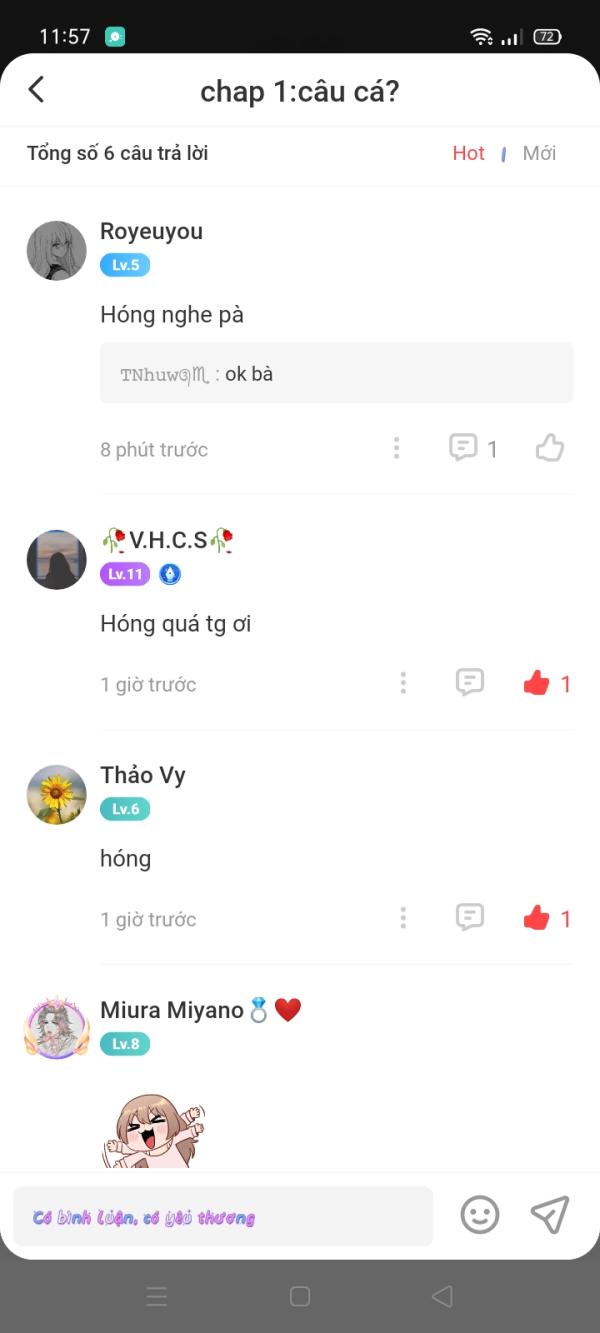Viewport: 600px width, 1333px height.
Task: Open the emoji picker
Action: point(480,1215)
